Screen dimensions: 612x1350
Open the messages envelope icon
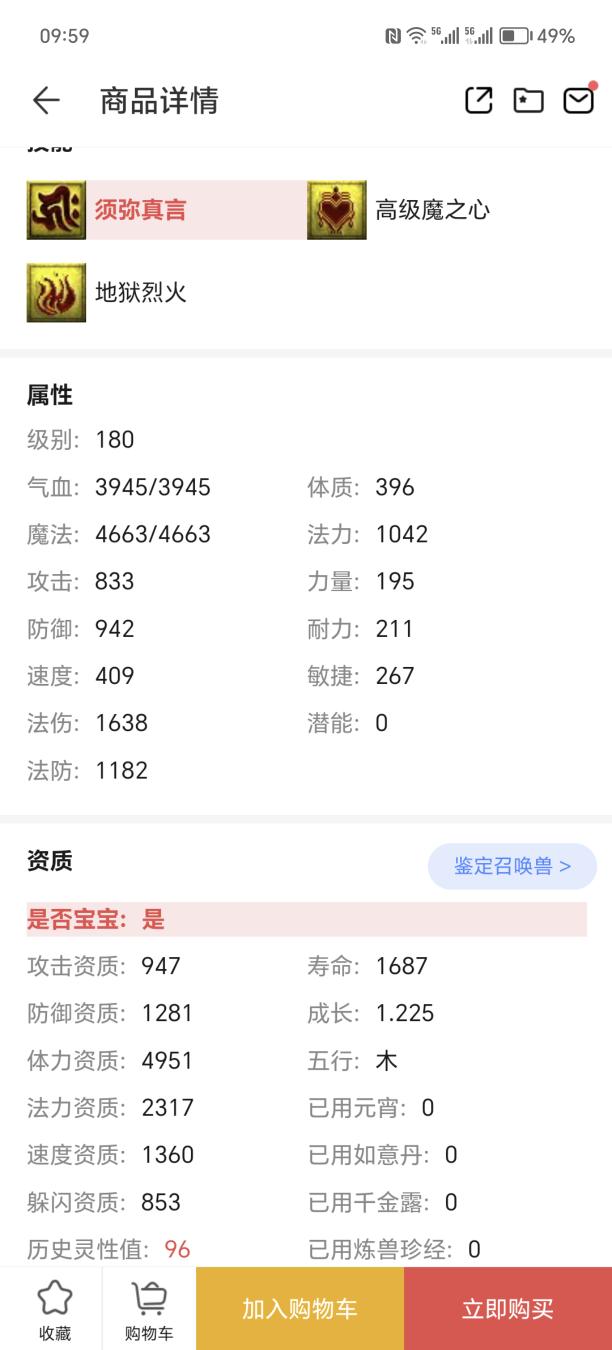point(579,100)
